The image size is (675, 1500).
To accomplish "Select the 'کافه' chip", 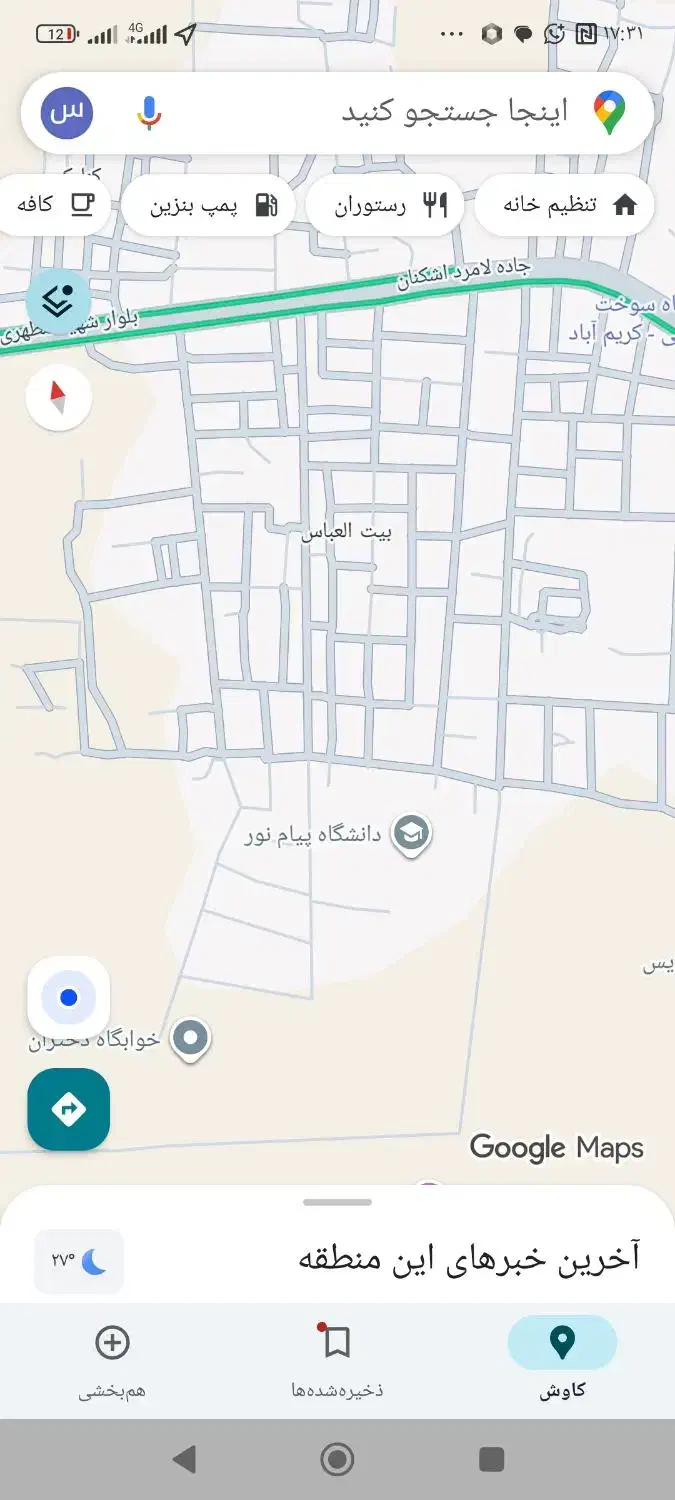I will [52, 204].
